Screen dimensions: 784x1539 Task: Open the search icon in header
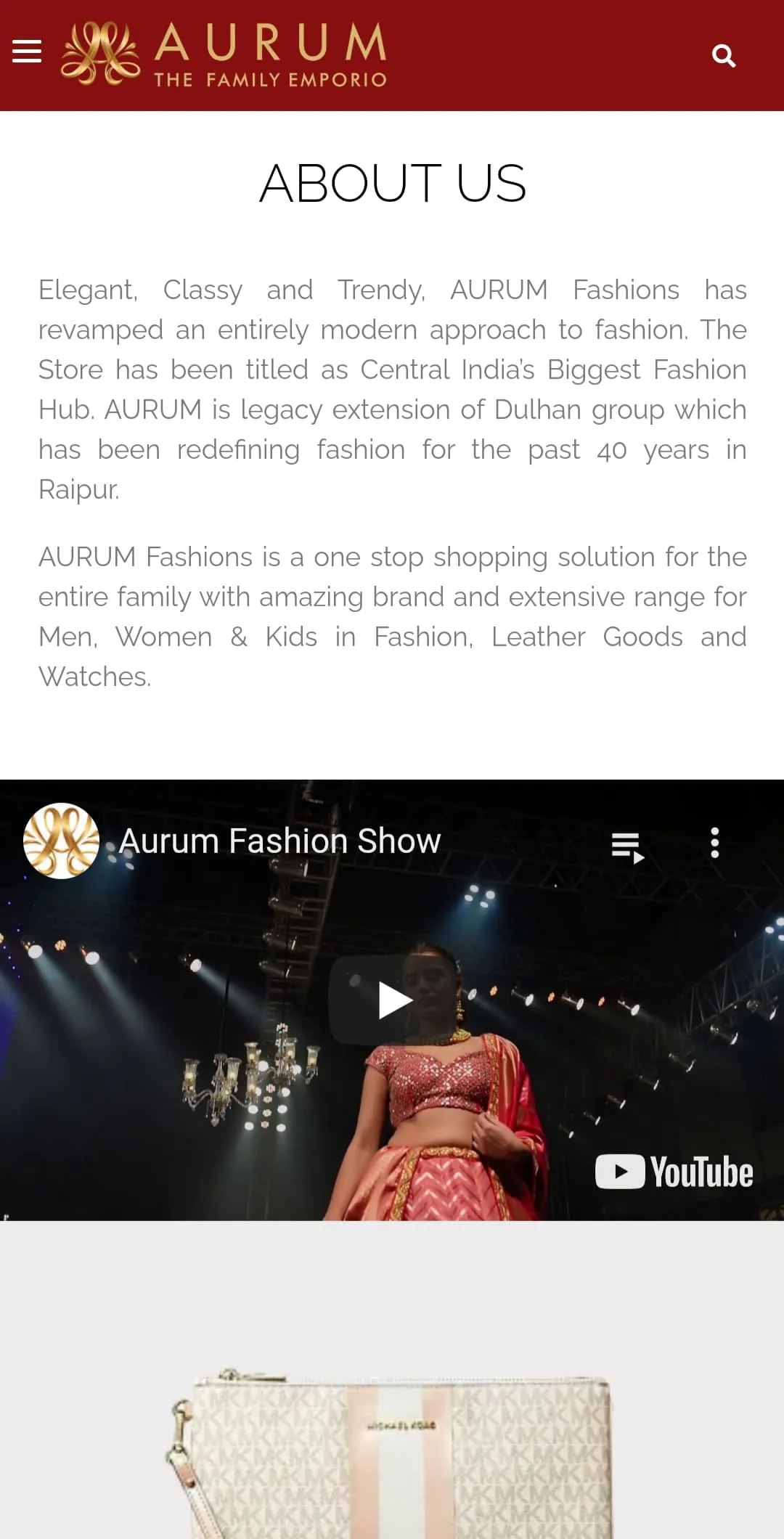tap(724, 56)
